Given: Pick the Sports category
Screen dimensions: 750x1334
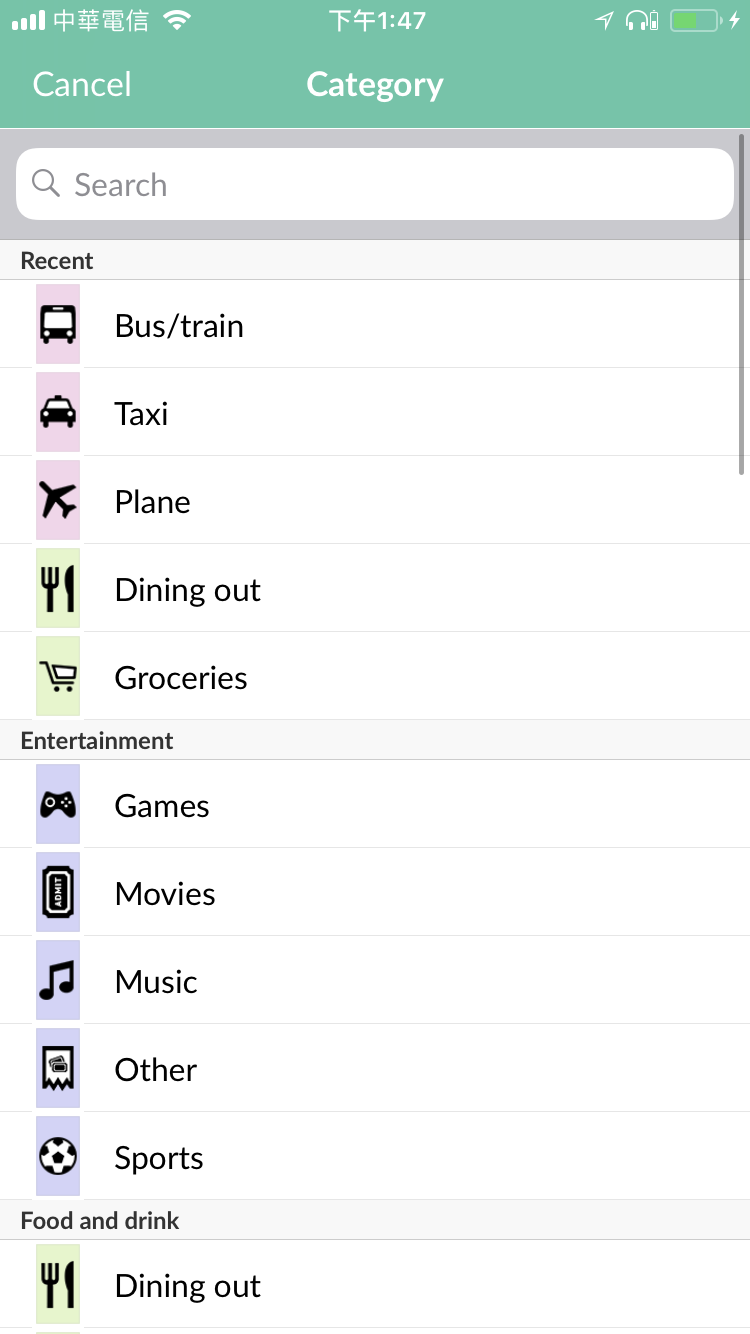Looking at the screenshot, I should 375,1156.
